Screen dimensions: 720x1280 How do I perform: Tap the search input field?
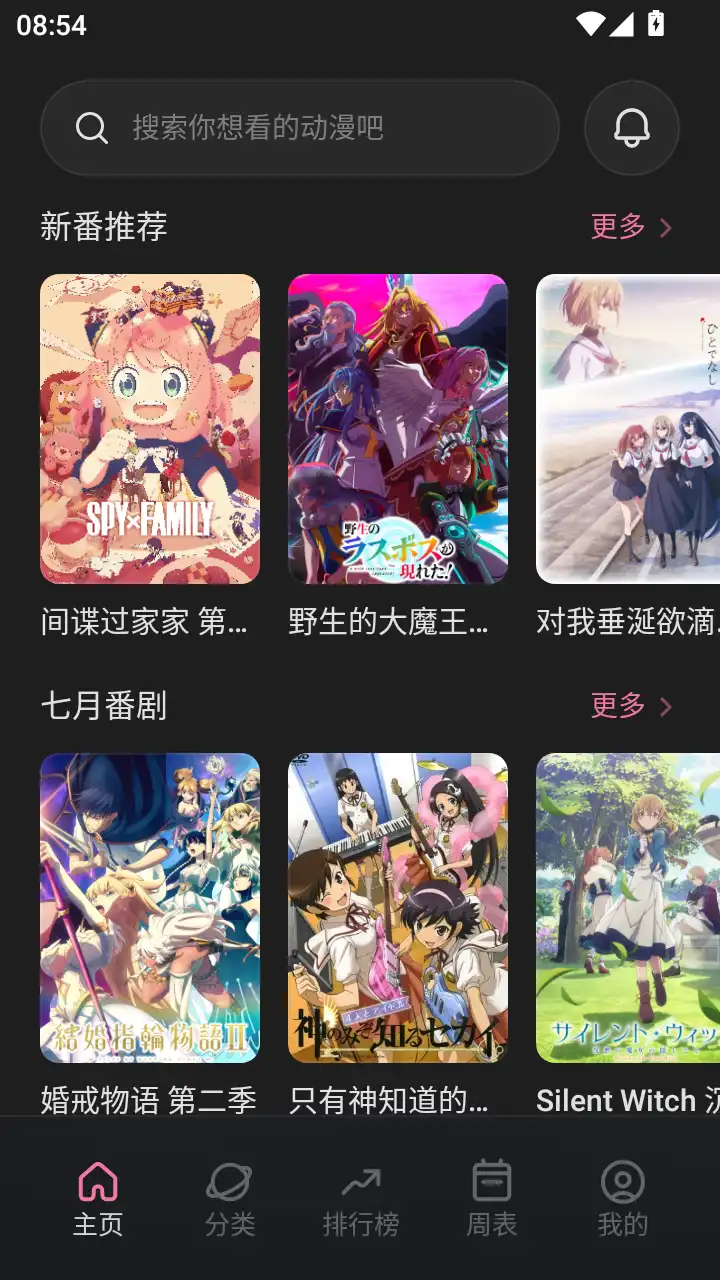click(x=300, y=128)
